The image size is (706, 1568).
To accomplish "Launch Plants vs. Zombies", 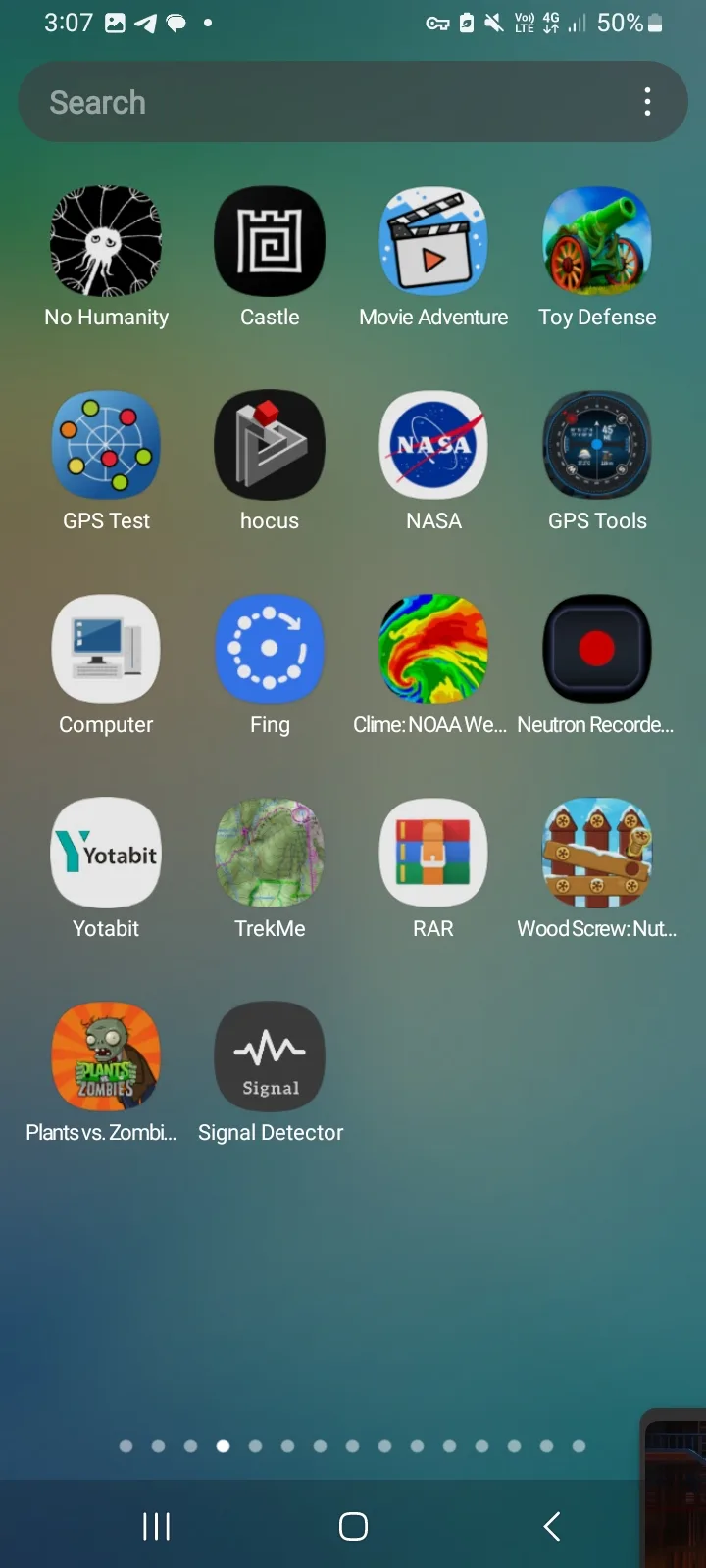I will [x=106, y=1057].
